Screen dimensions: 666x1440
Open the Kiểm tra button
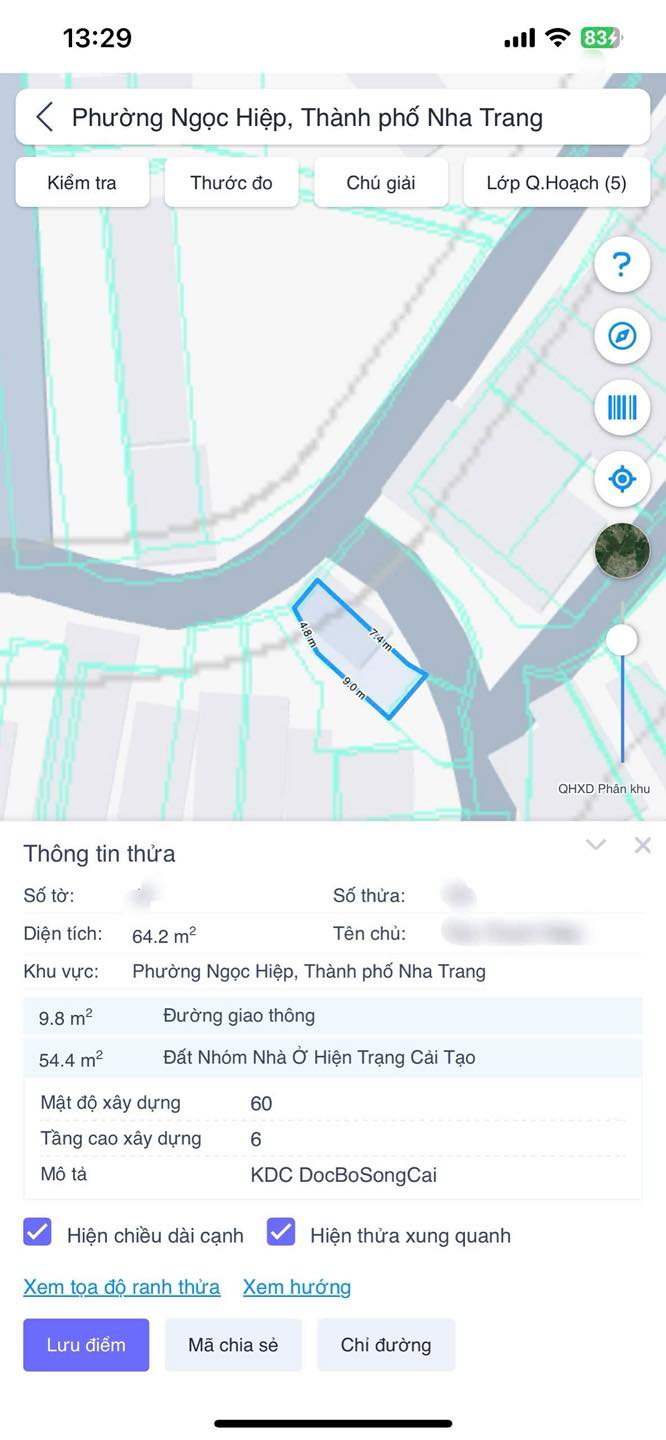tap(82, 183)
